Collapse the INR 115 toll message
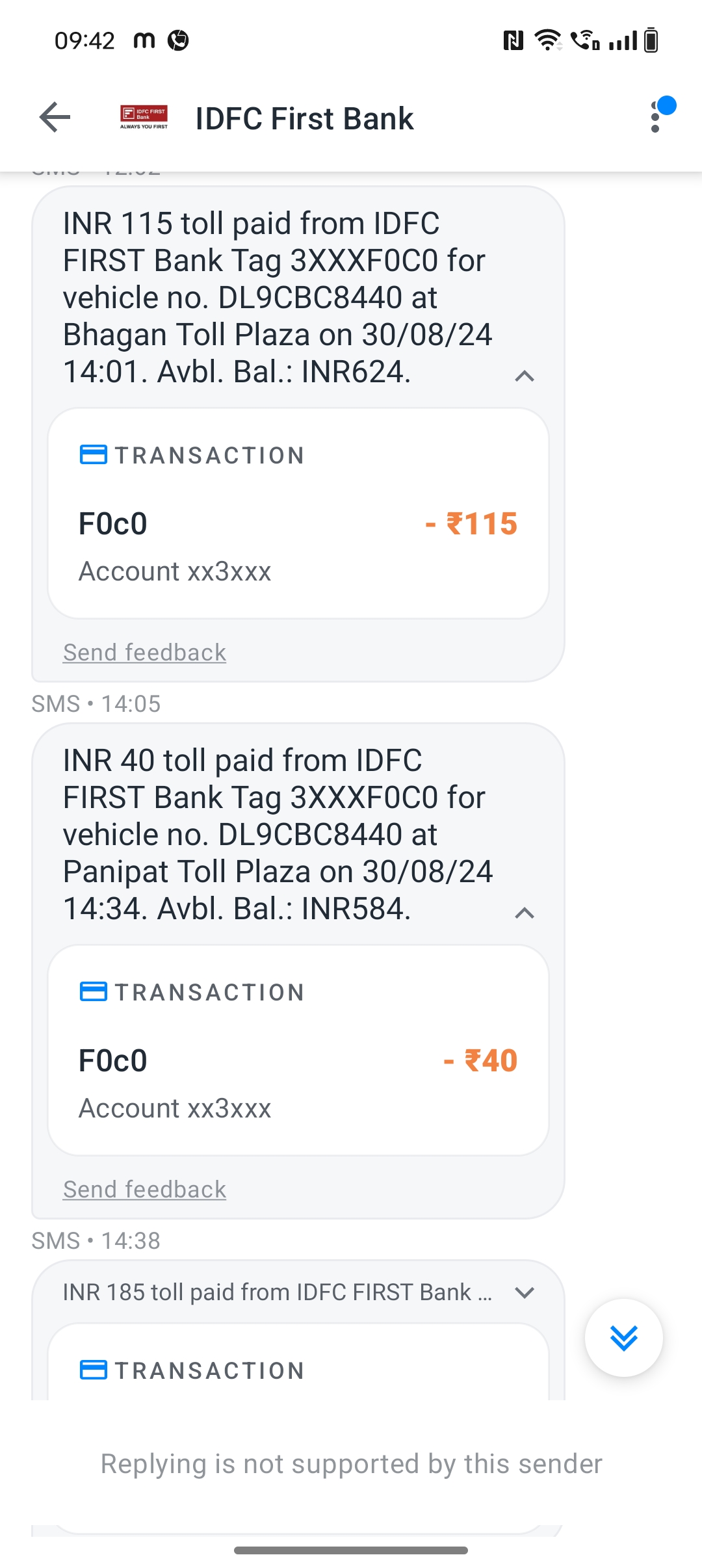This screenshot has width=702, height=1568. coord(524,376)
